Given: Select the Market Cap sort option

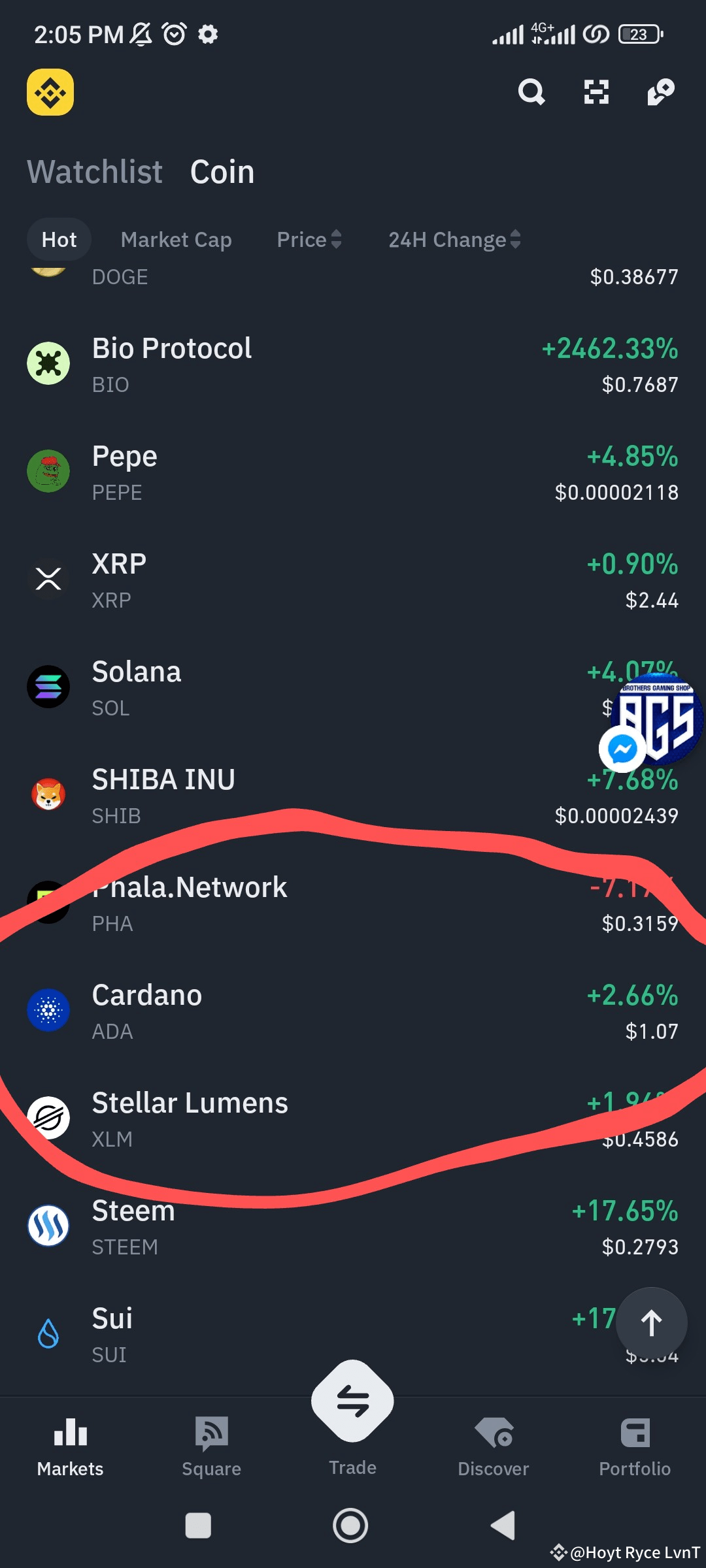Looking at the screenshot, I should click(x=176, y=239).
